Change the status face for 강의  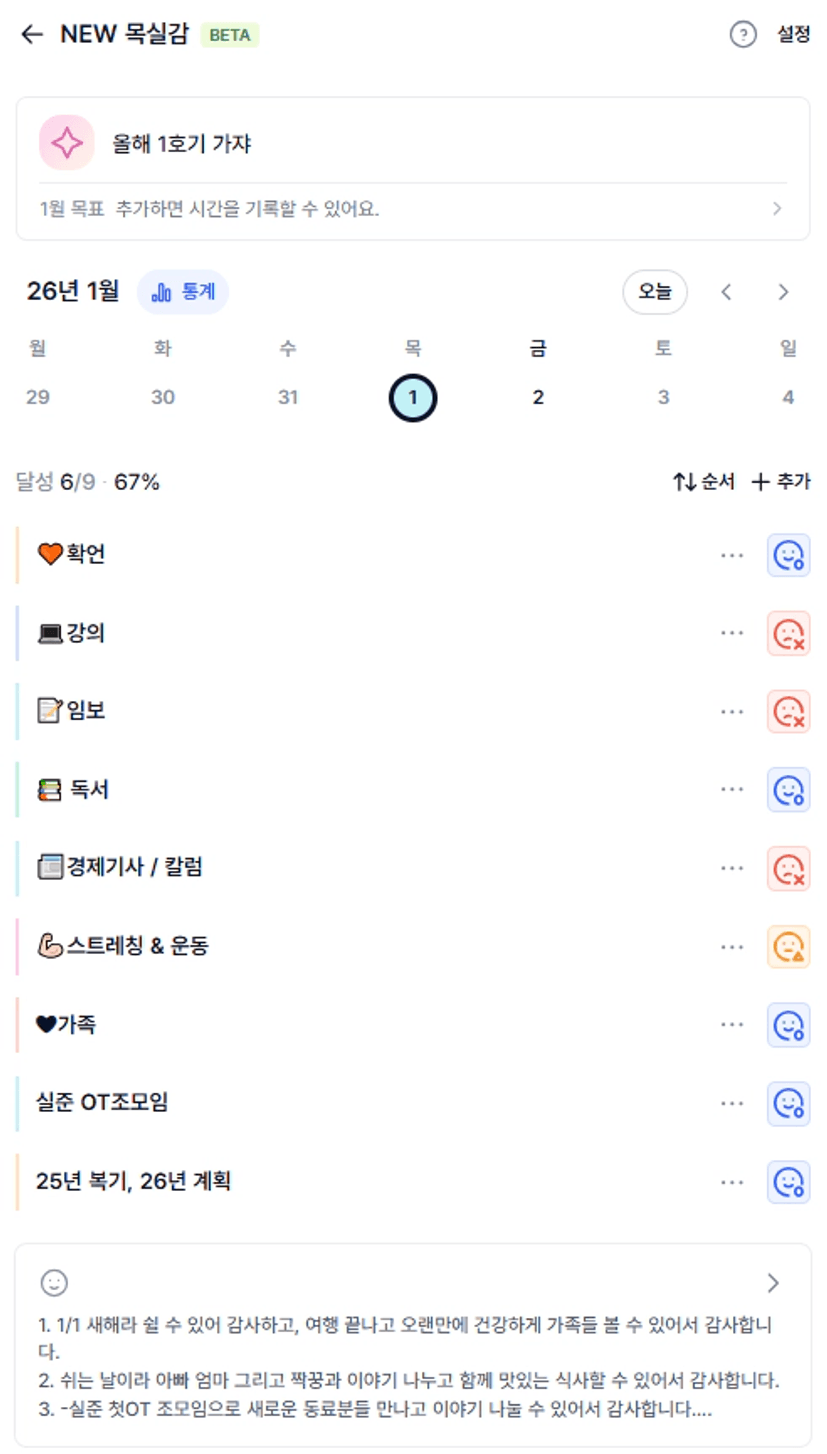789,633
